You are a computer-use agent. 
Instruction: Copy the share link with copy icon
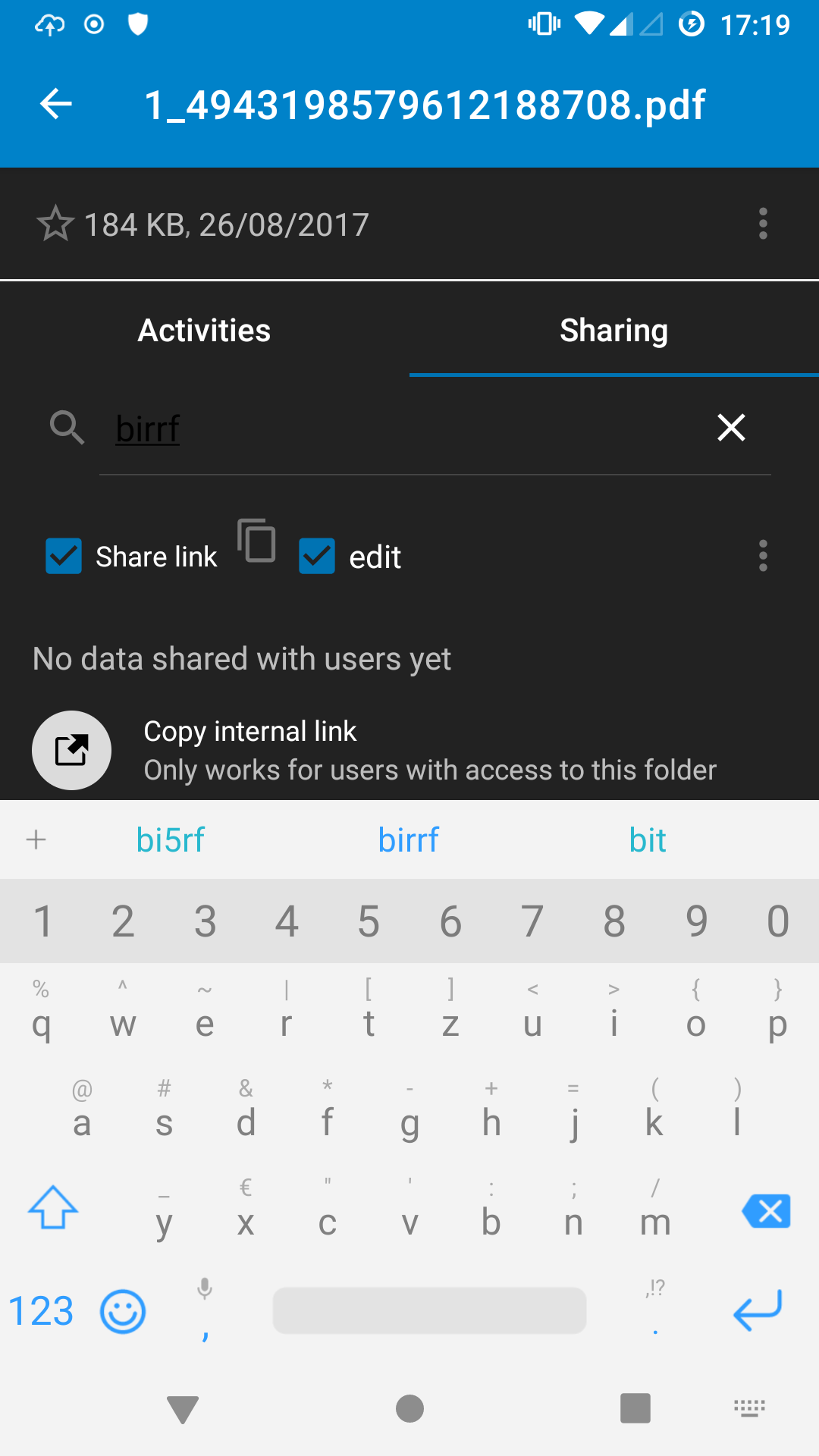pyautogui.click(x=257, y=541)
